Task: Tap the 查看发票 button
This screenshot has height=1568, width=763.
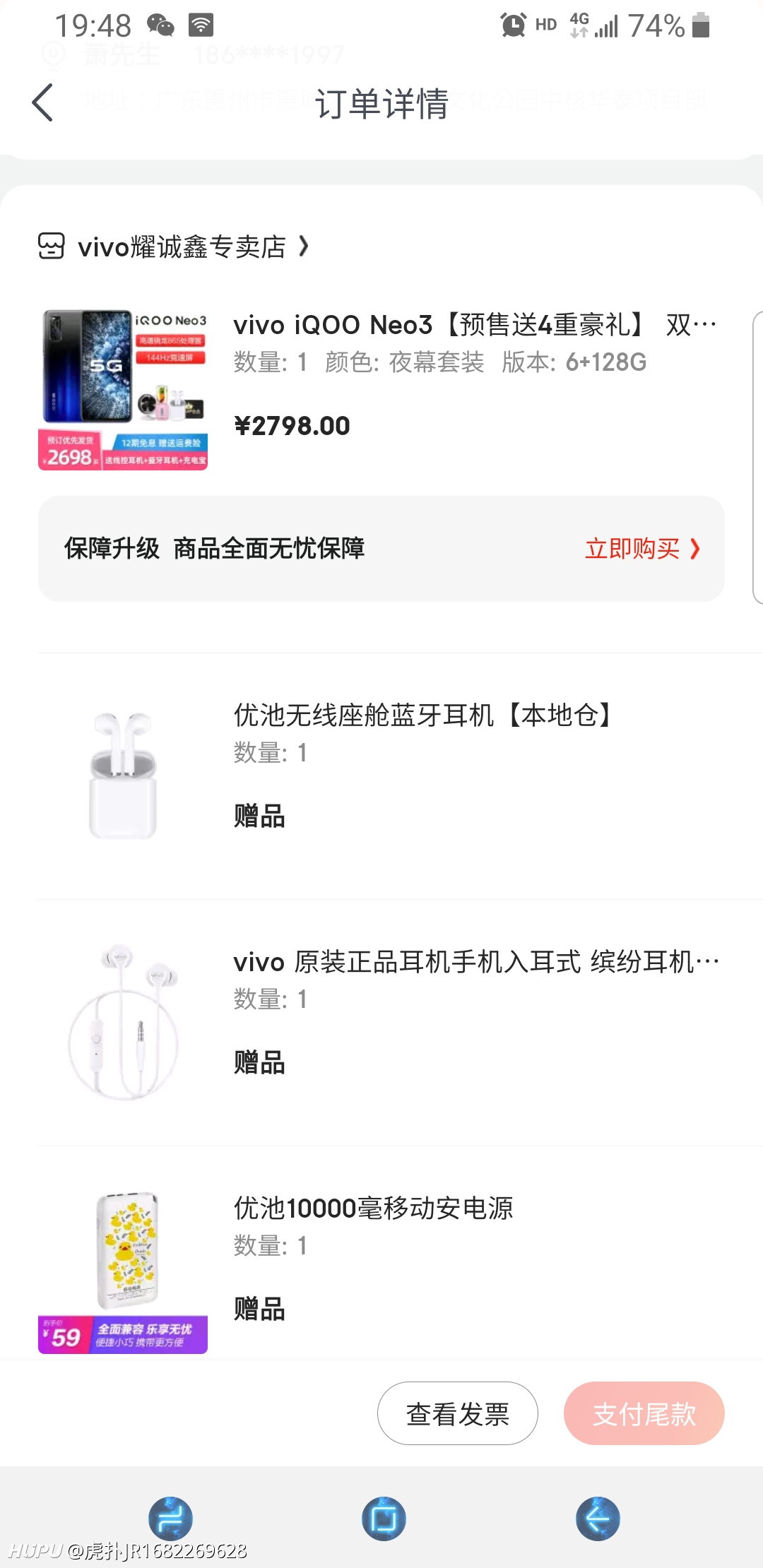Action: point(458,1413)
